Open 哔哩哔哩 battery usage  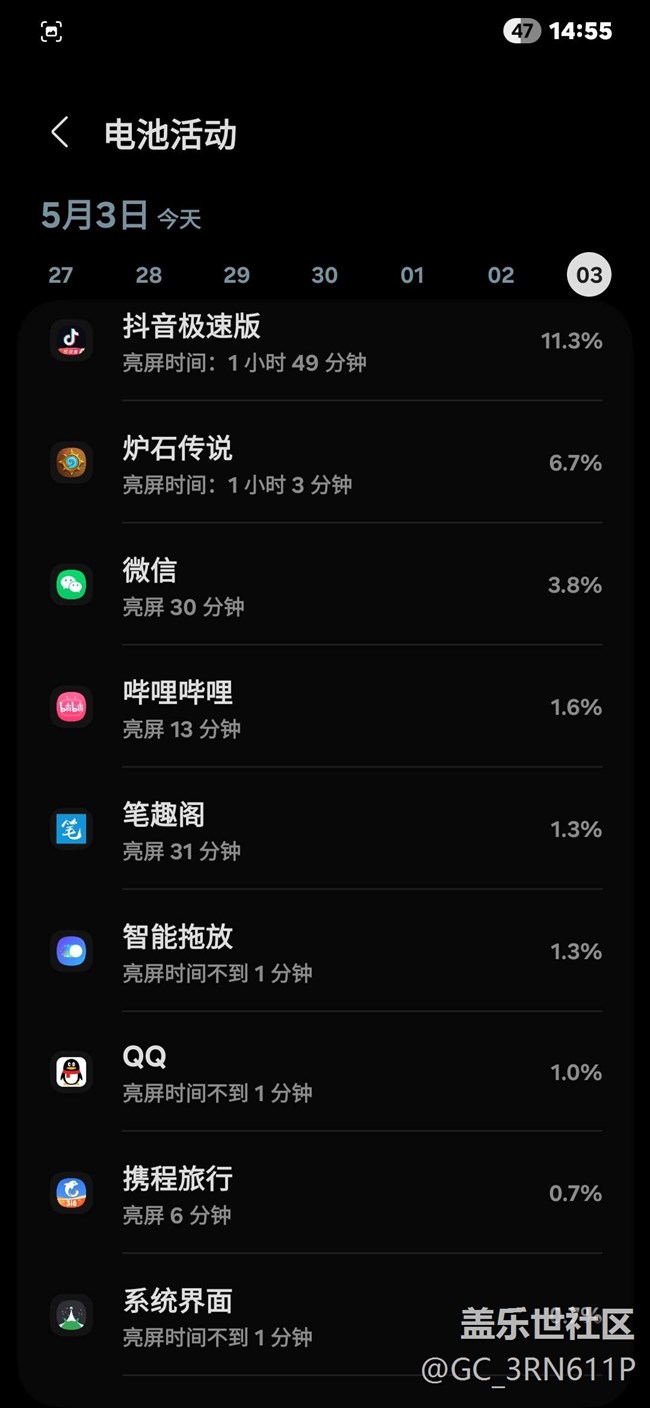tap(325, 707)
